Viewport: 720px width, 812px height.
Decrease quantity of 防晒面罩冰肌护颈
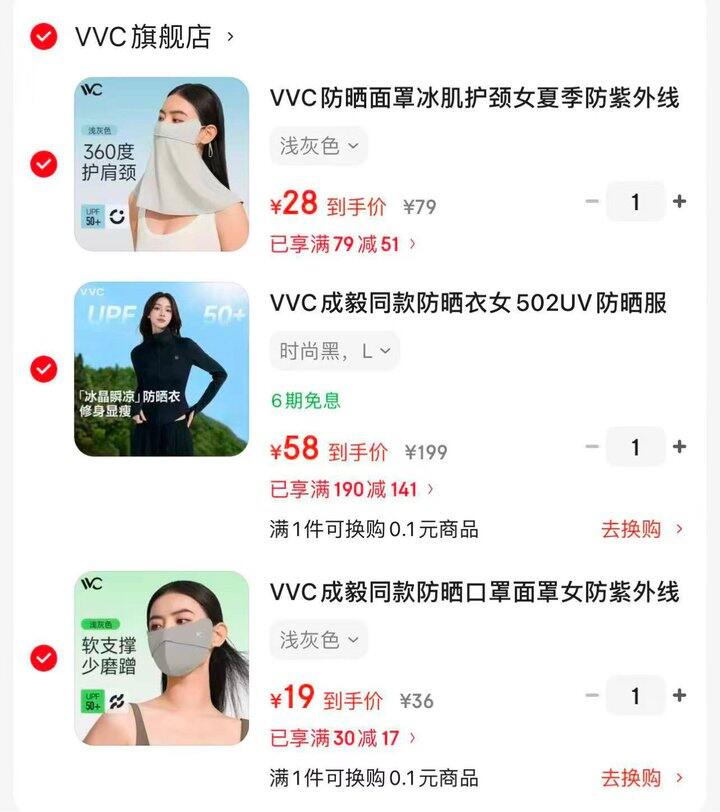(592, 201)
